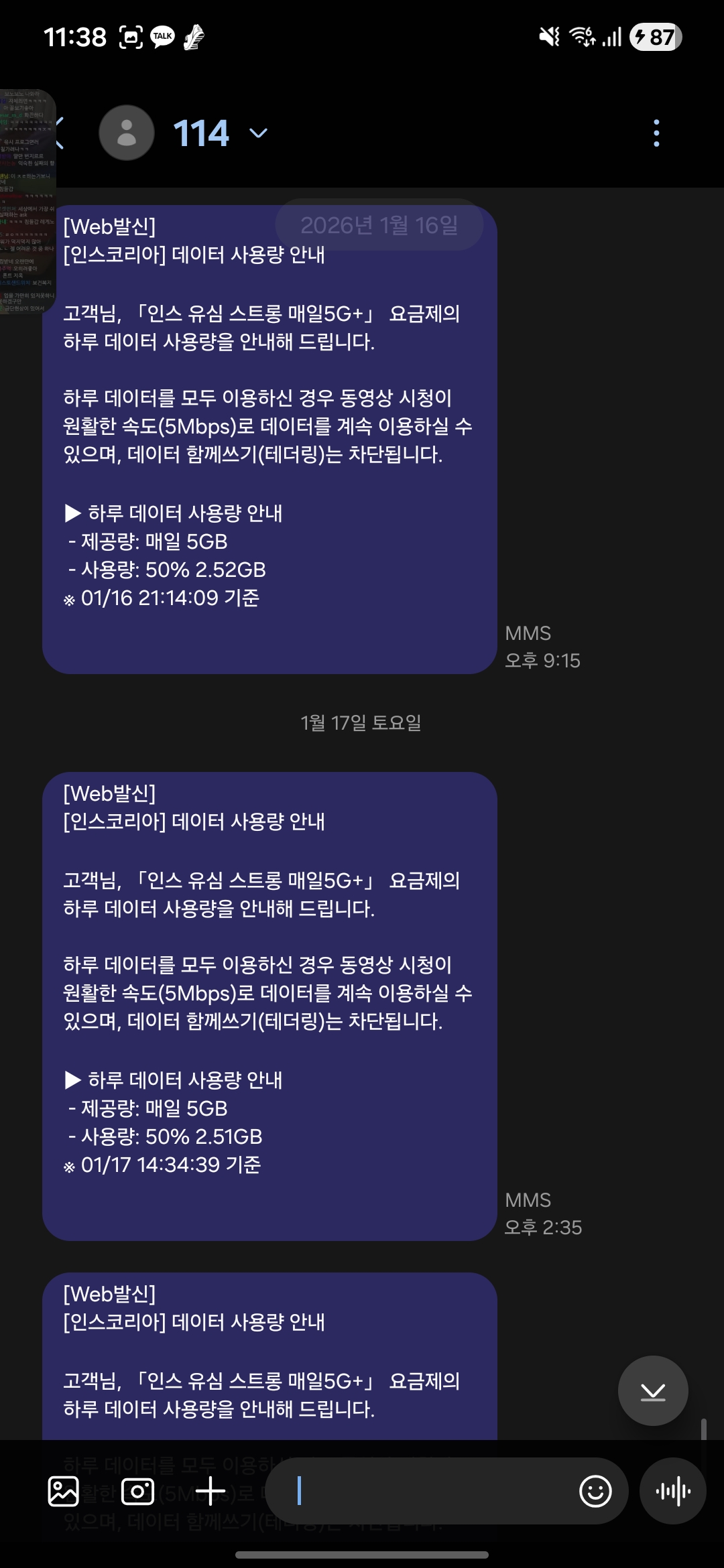Screen dimensions: 724x1568
Task: Open the emoji sticker picker
Action: (595, 1492)
